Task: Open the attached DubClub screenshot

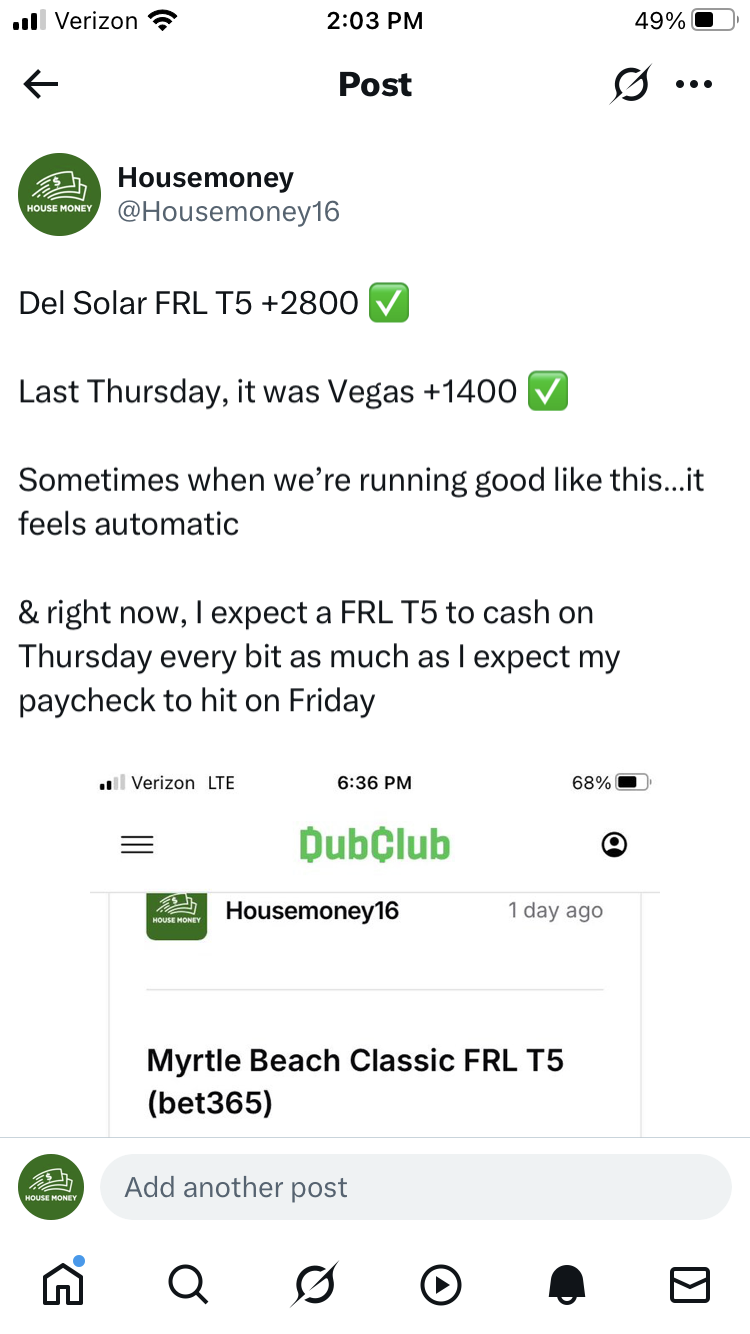Action: pyautogui.click(x=375, y=950)
